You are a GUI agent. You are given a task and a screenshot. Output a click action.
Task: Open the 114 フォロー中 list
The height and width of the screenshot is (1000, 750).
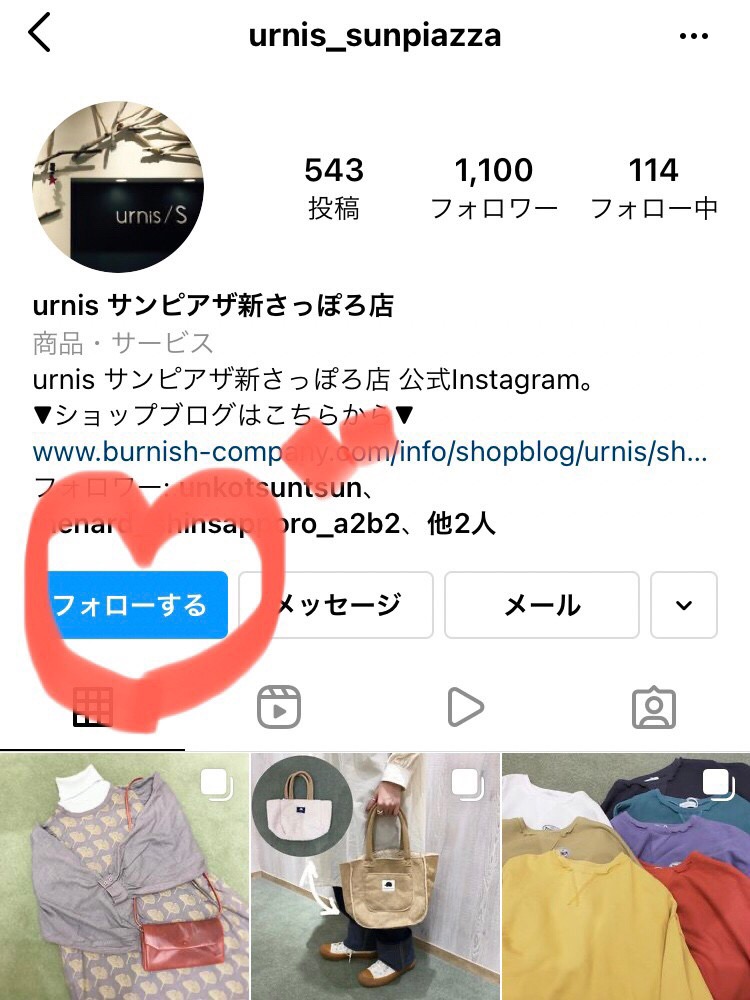tap(654, 188)
